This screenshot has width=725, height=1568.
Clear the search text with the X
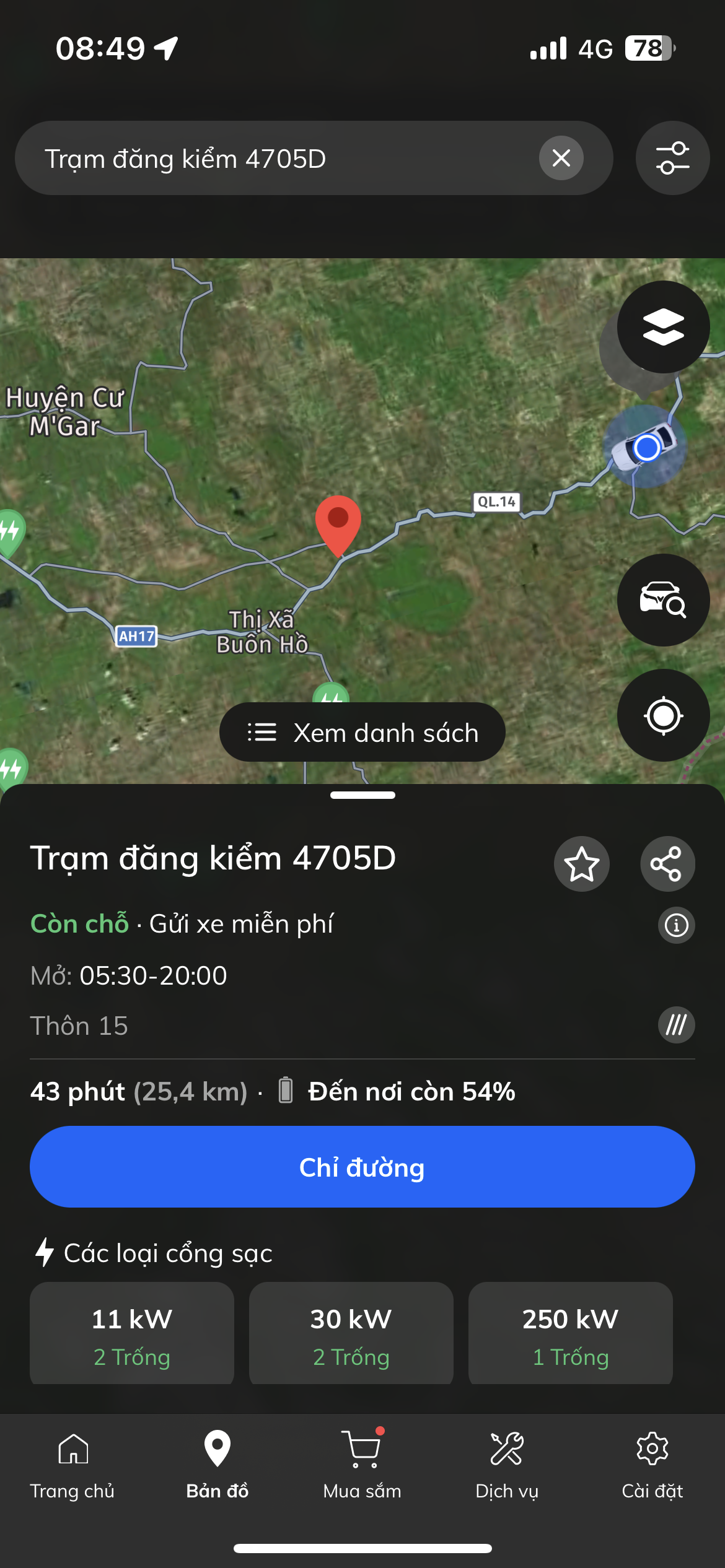(561, 158)
